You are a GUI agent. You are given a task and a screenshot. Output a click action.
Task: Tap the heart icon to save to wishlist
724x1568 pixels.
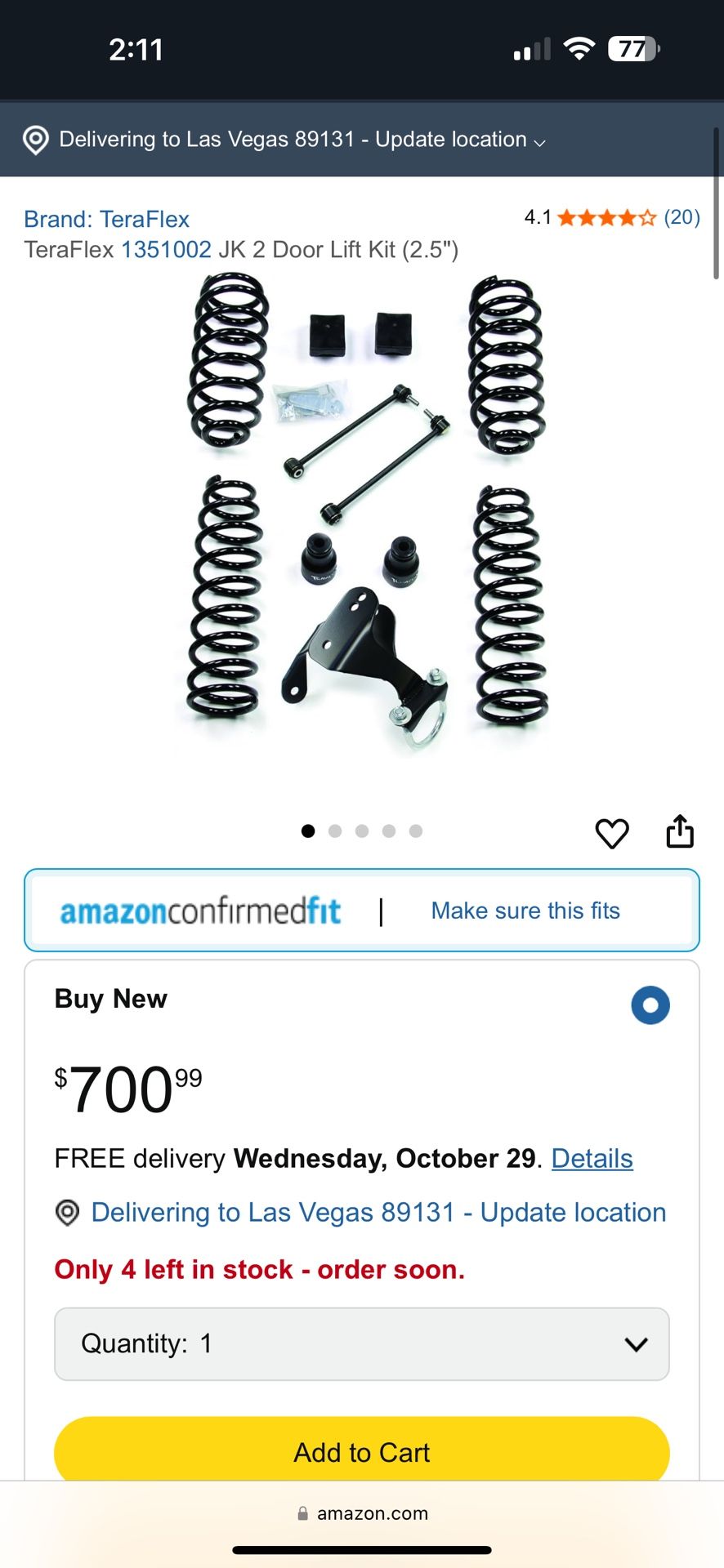tap(612, 832)
